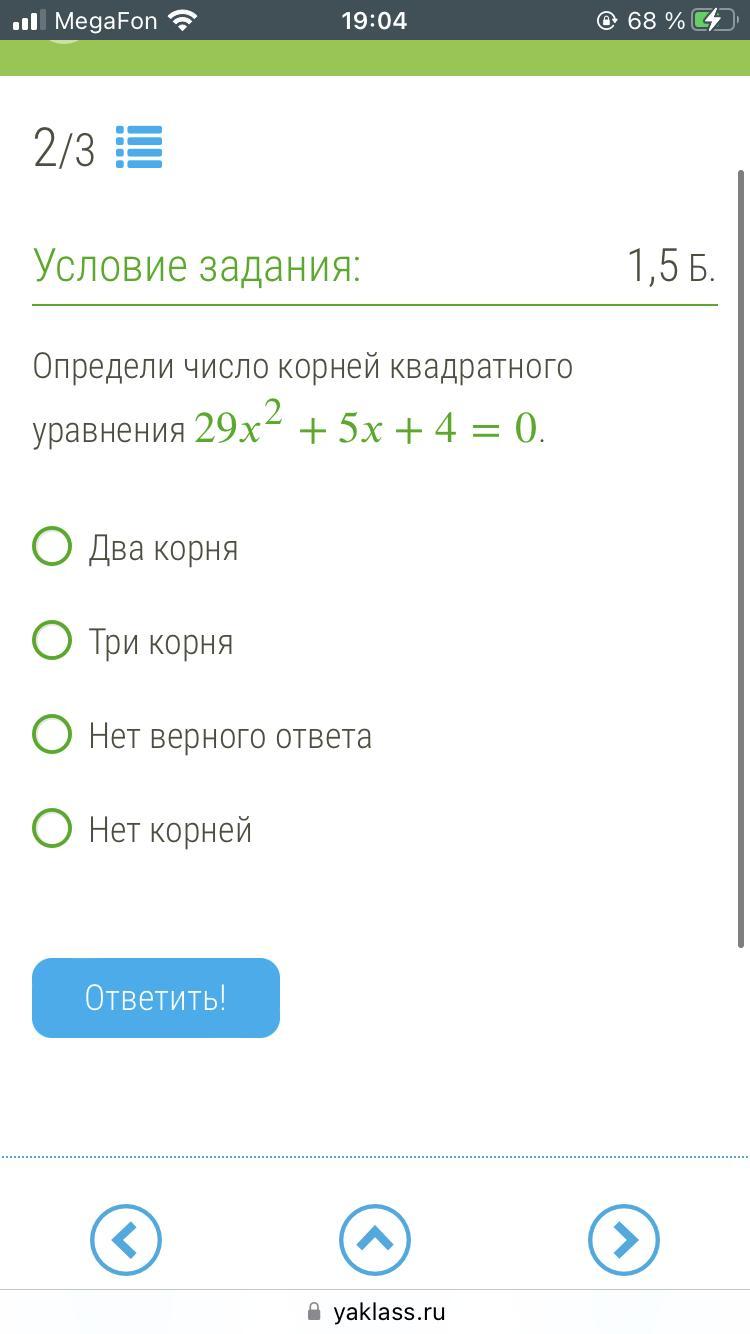Open the task list icon beside 2/3
This screenshot has width=750, height=1334.
point(139,148)
